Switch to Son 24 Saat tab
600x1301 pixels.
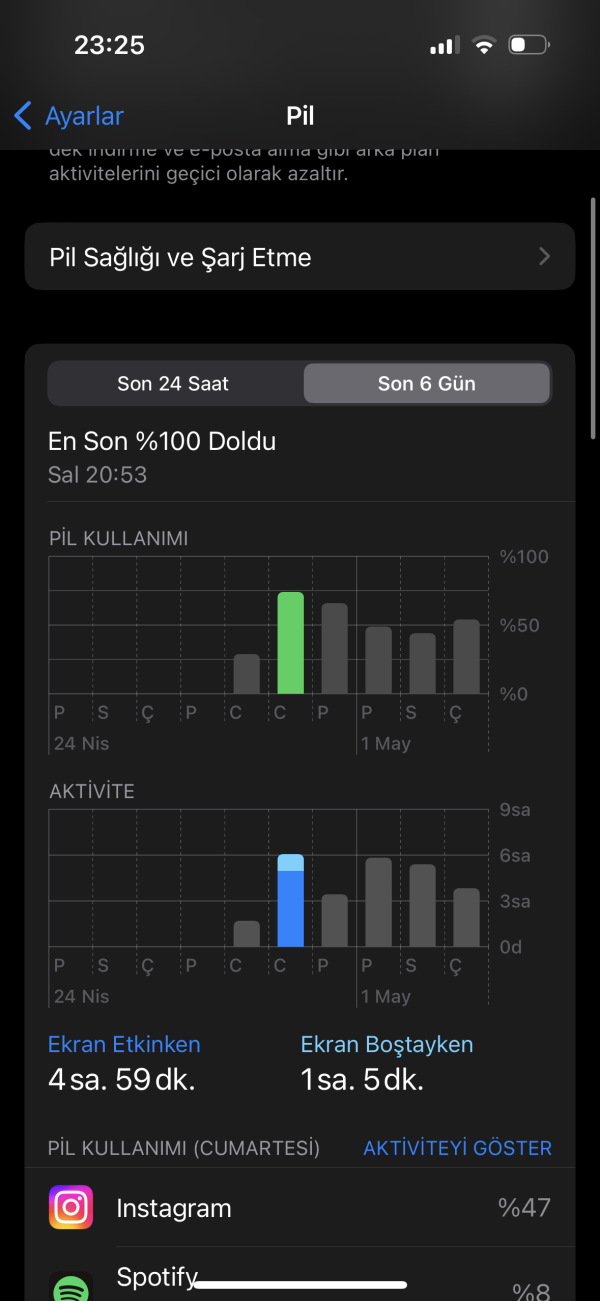pyautogui.click(x=173, y=383)
